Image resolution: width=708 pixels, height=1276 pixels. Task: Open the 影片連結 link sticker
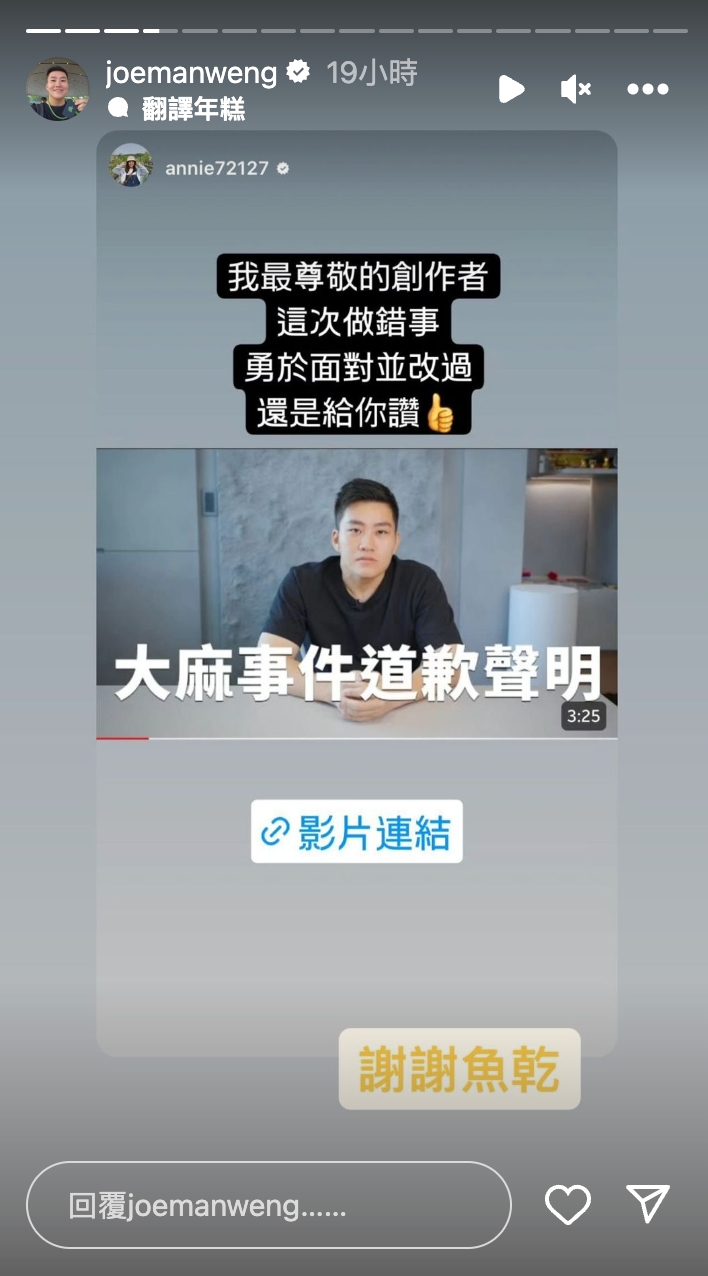[x=356, y=832]
